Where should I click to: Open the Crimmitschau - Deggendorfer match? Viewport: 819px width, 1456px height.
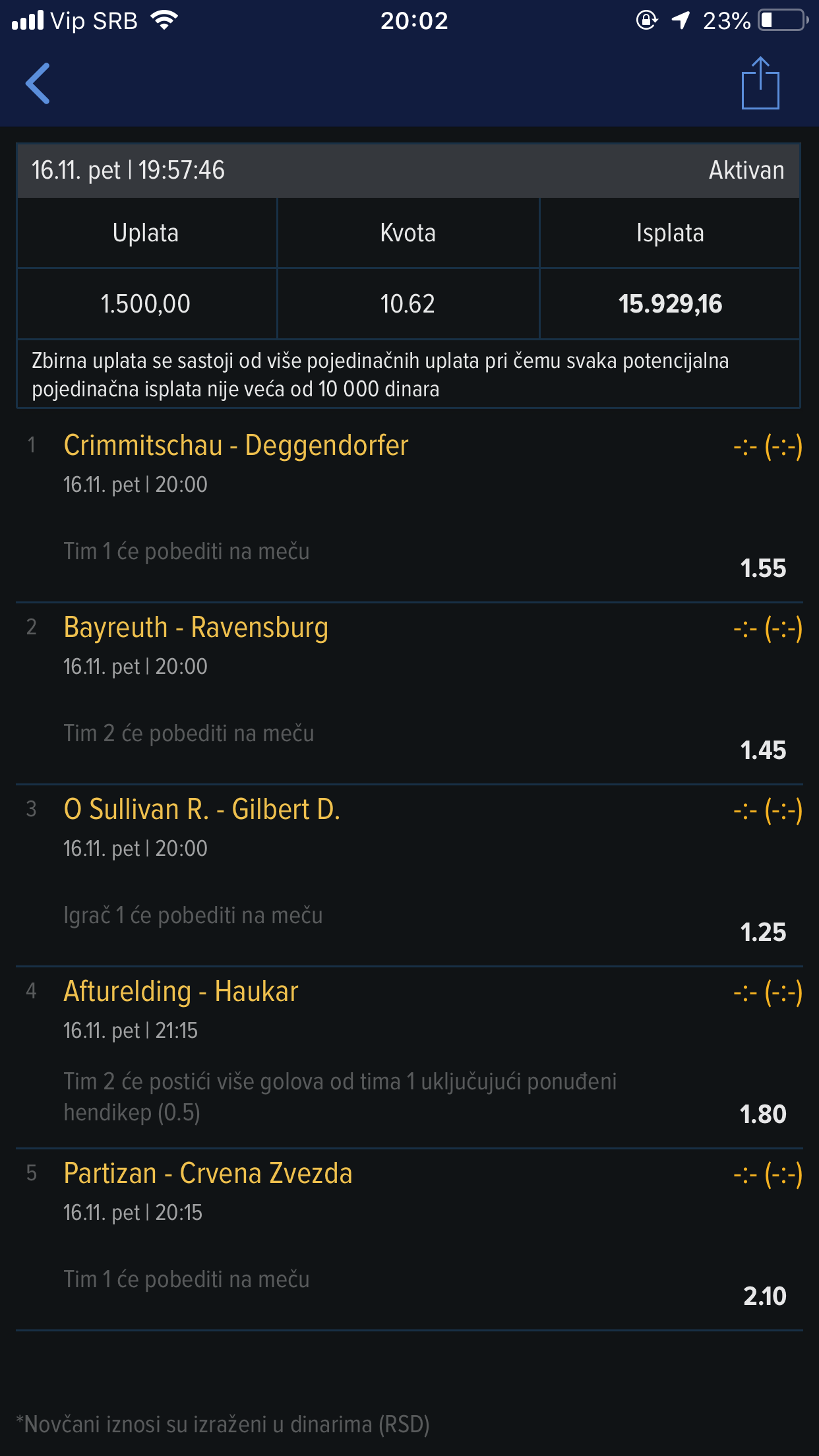pyautogui.click(x=236, y=446)
